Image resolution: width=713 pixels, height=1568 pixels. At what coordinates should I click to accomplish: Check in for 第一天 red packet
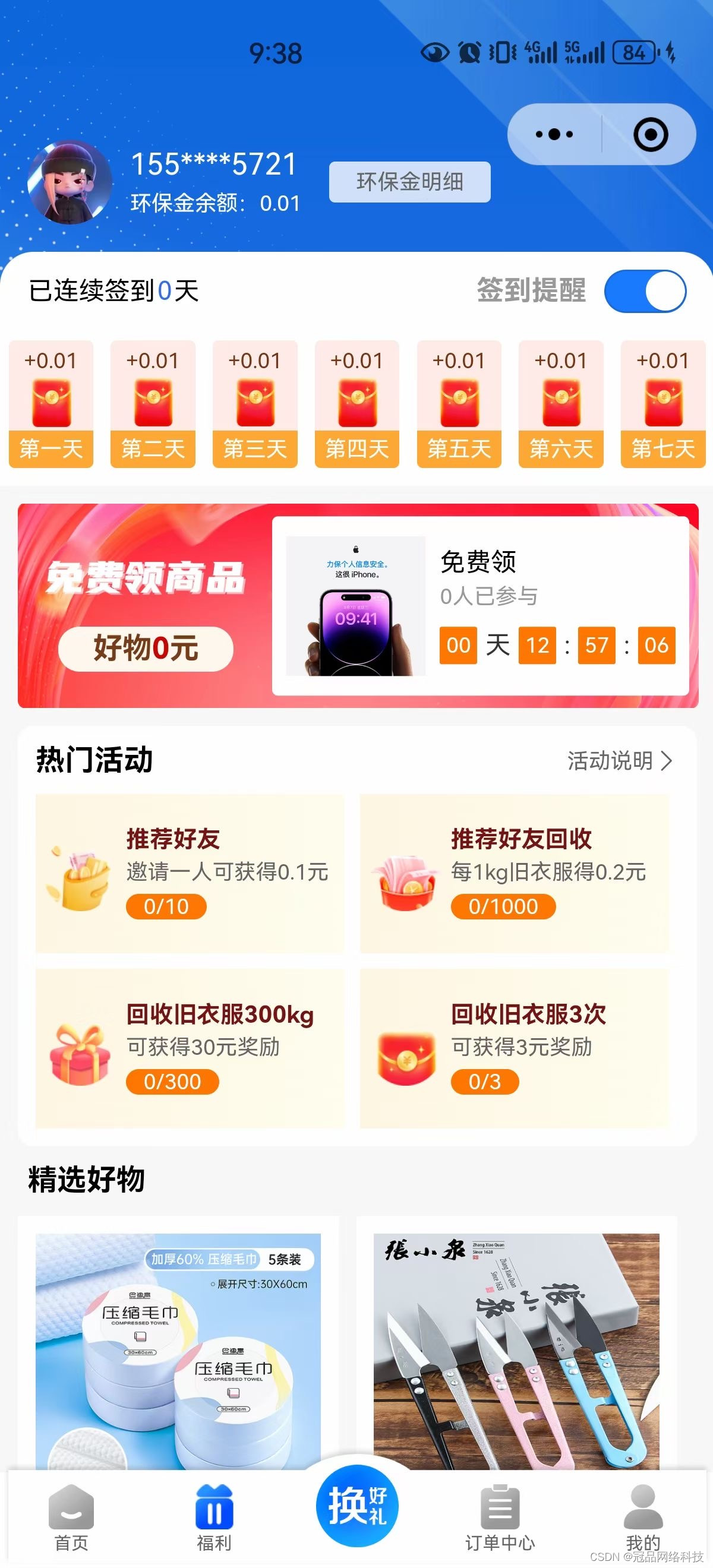51,403
